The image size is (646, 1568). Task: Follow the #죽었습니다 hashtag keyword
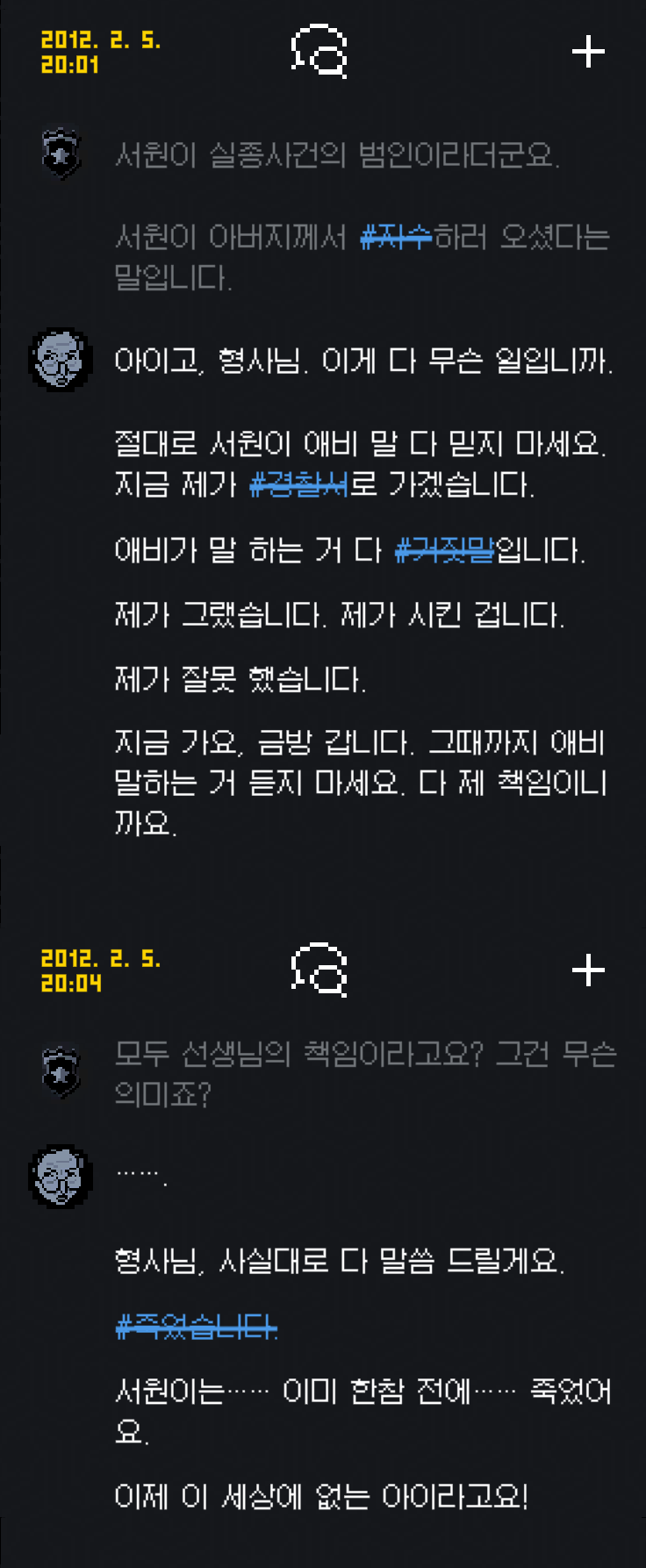(197, 1326)
